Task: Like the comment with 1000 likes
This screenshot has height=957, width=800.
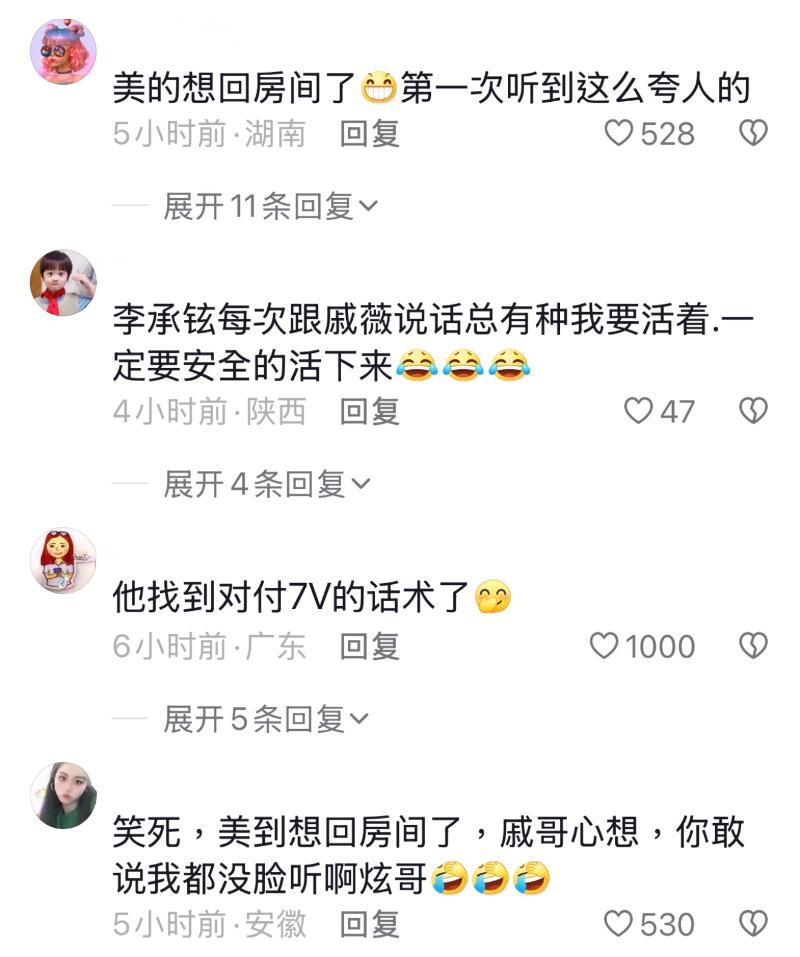Action: coord(604,646)
